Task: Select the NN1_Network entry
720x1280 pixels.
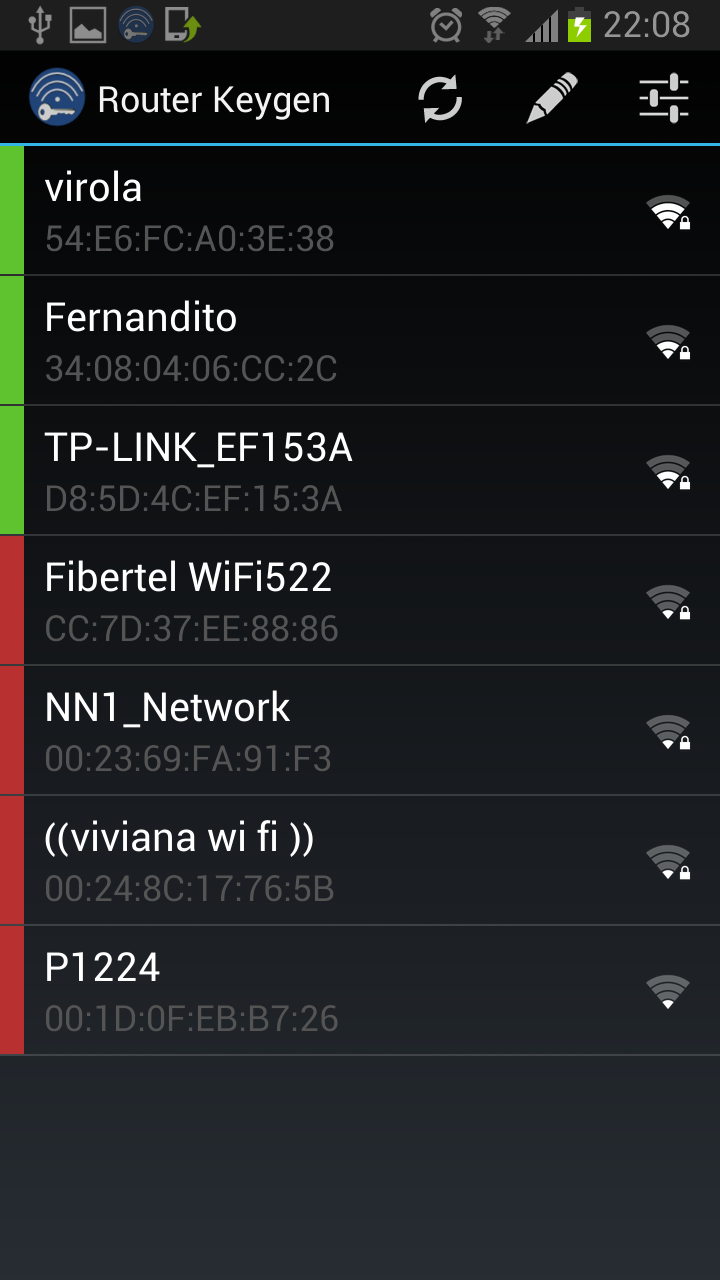Action: click(360, 731)
